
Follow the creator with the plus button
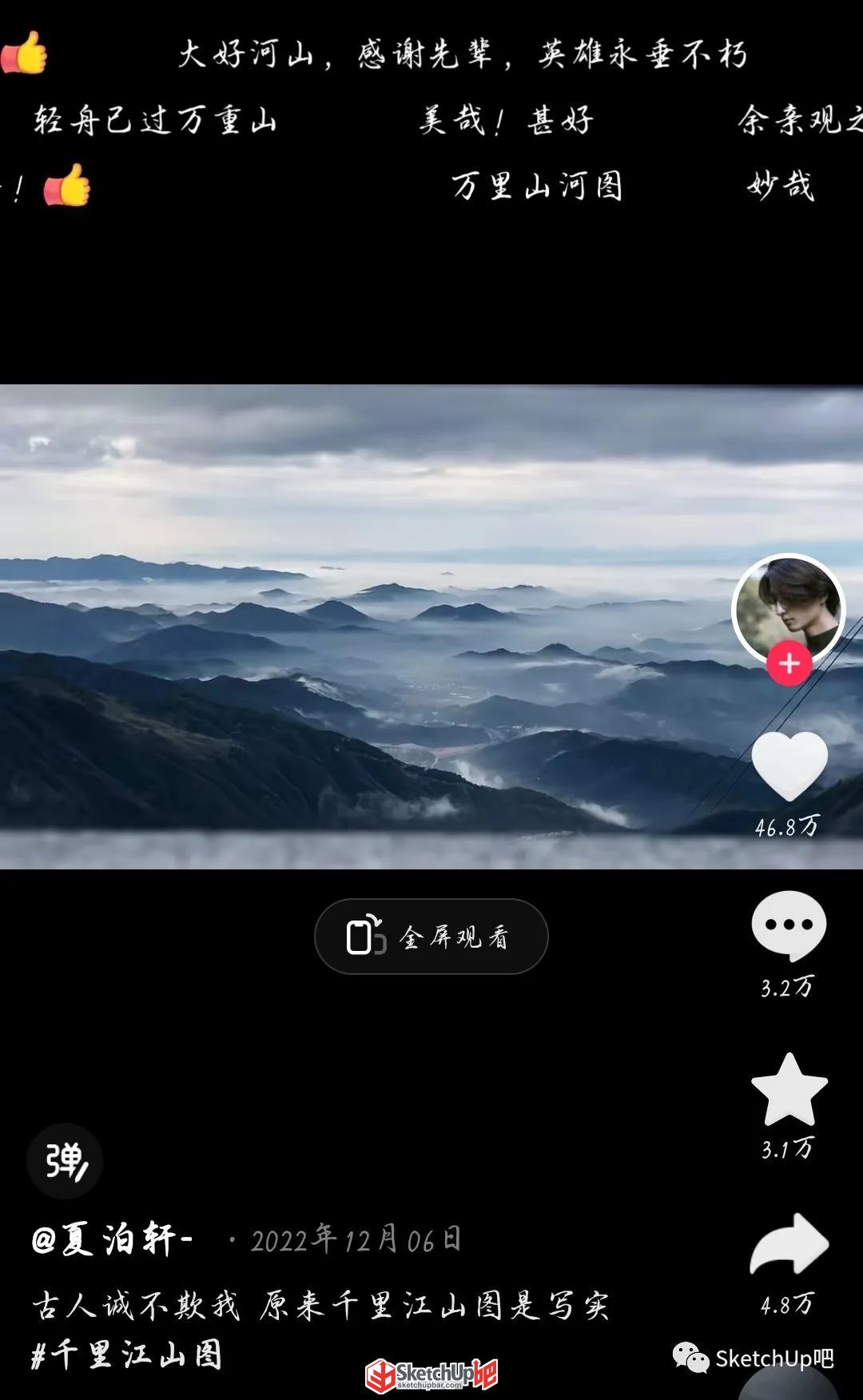click(789, 663)
